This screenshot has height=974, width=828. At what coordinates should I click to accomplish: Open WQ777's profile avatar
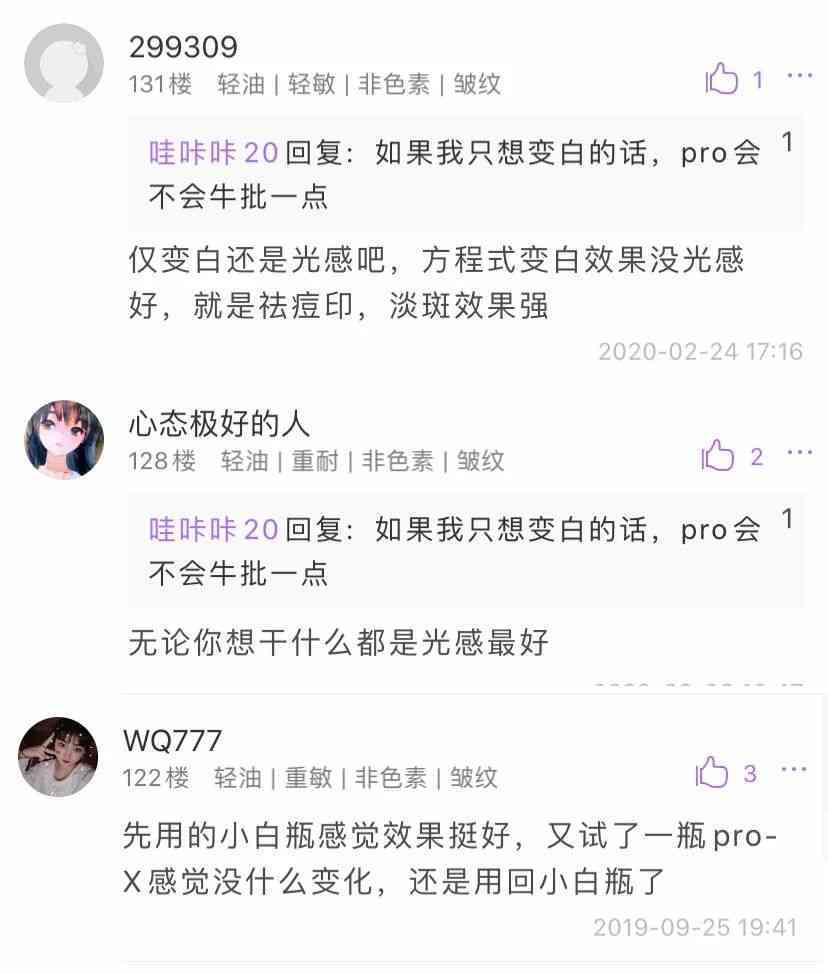tap(58, 757)
